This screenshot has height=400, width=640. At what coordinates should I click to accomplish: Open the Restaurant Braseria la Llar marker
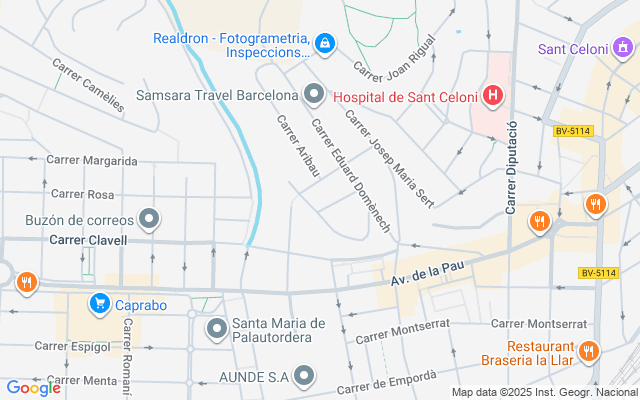click(x=589, y=351)
